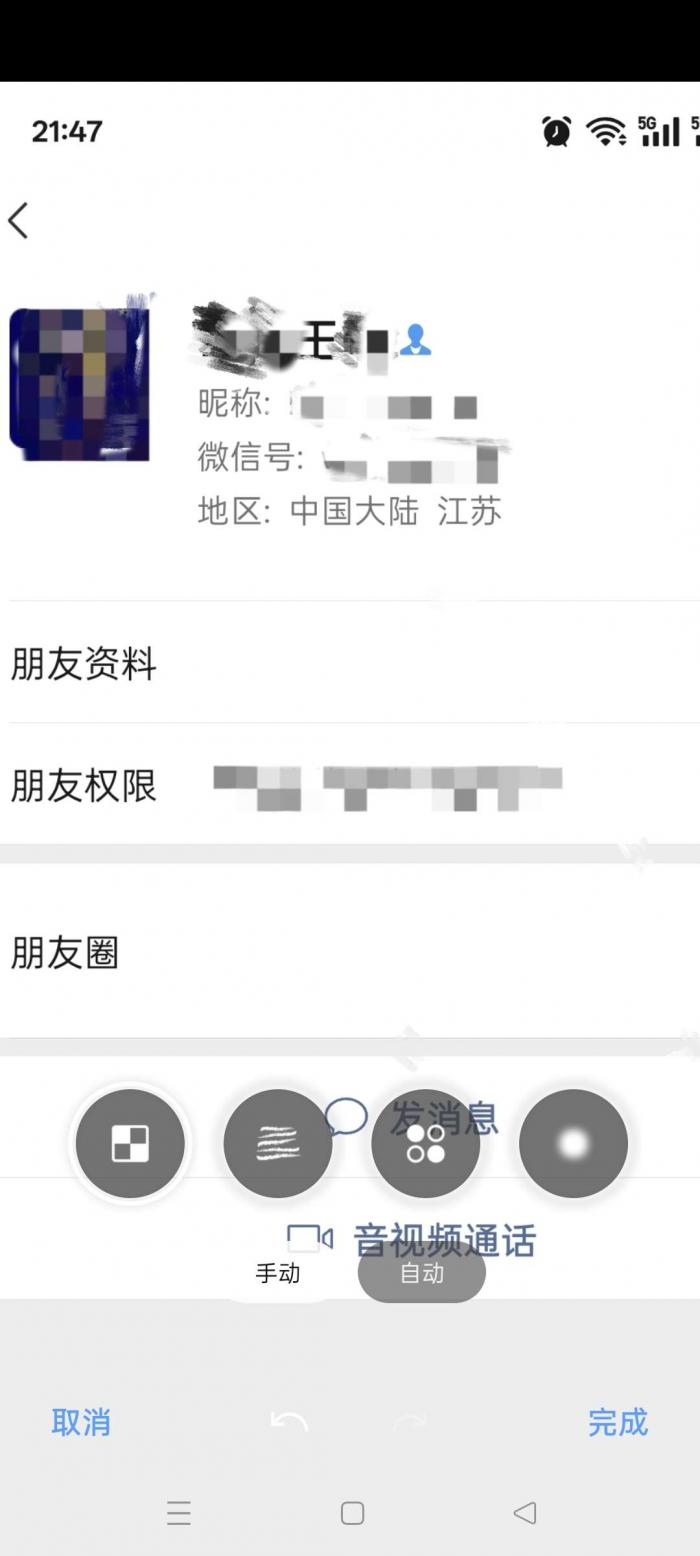Redo the reverted mosaic stroke
The image size is (700, 1556).
pos(410,1422)
